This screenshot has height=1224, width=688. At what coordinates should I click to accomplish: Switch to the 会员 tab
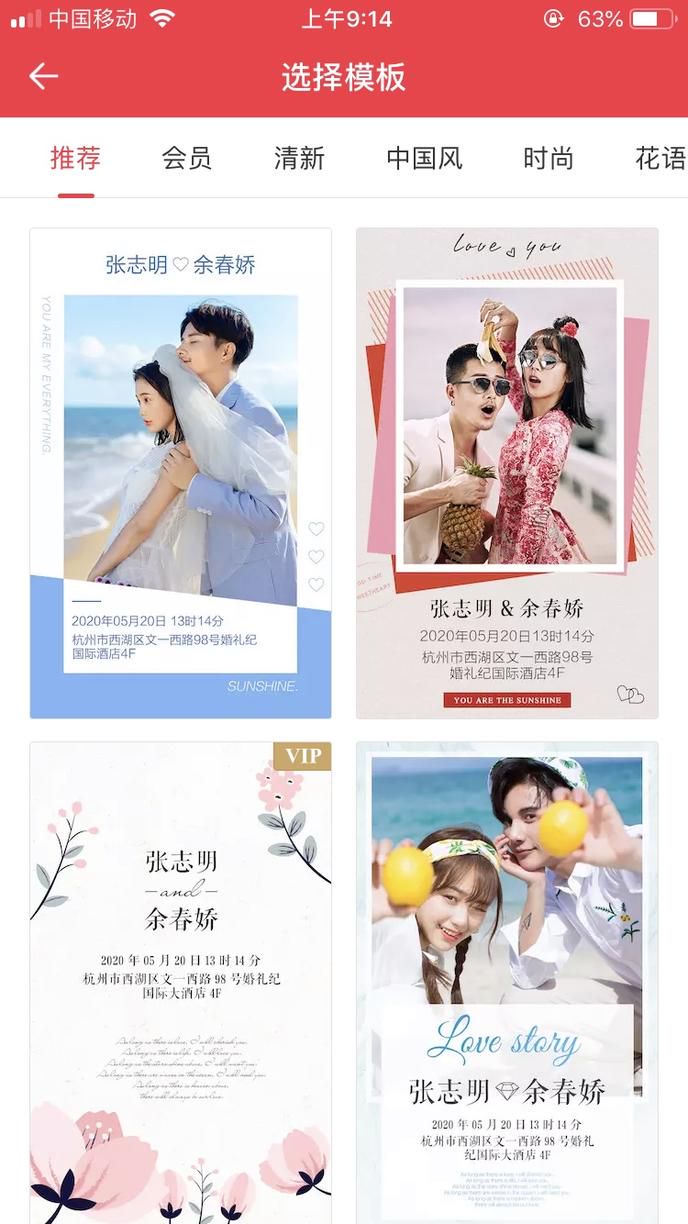187,158
